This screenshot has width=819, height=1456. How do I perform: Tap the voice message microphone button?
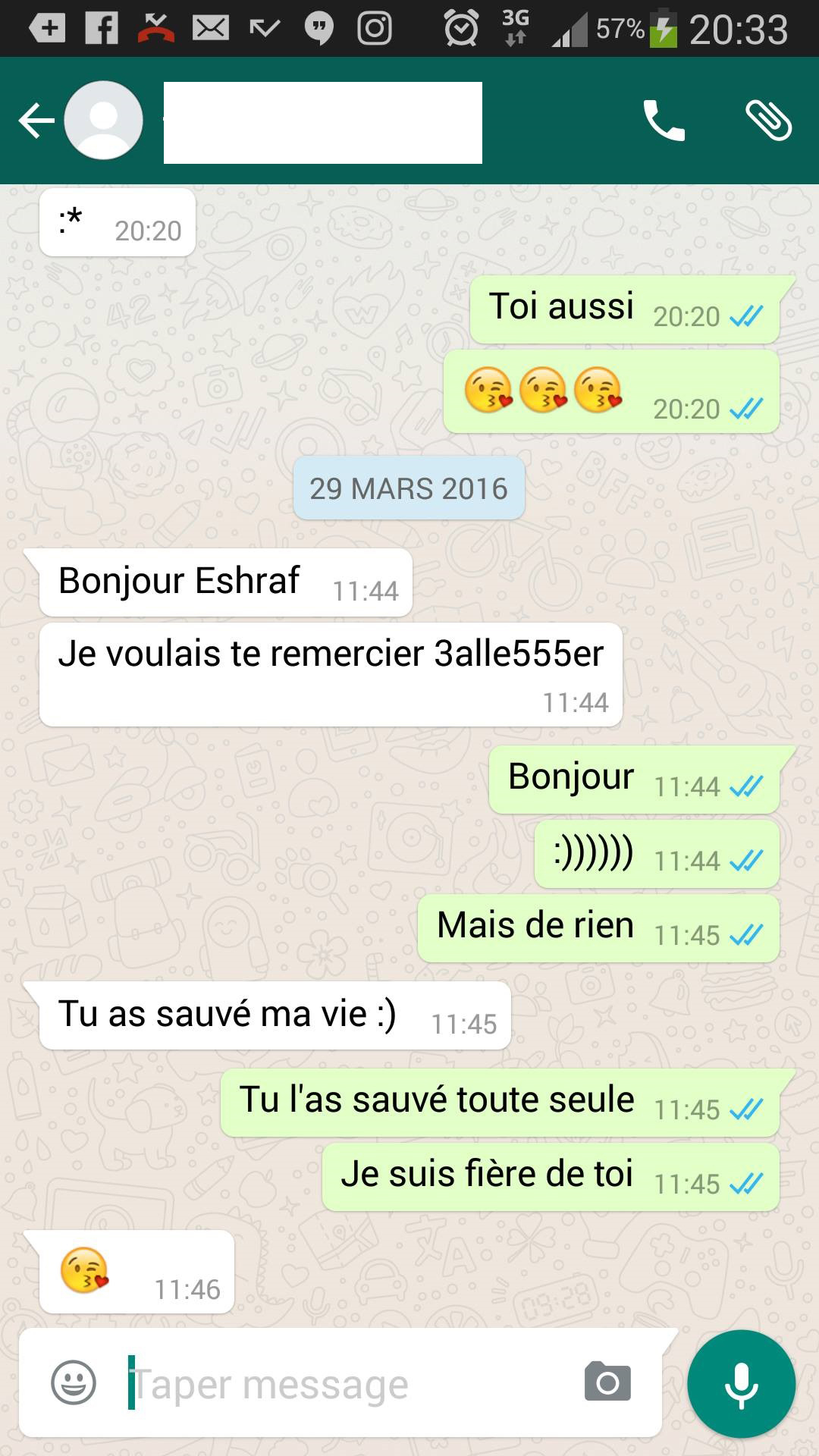point(741,1383)
